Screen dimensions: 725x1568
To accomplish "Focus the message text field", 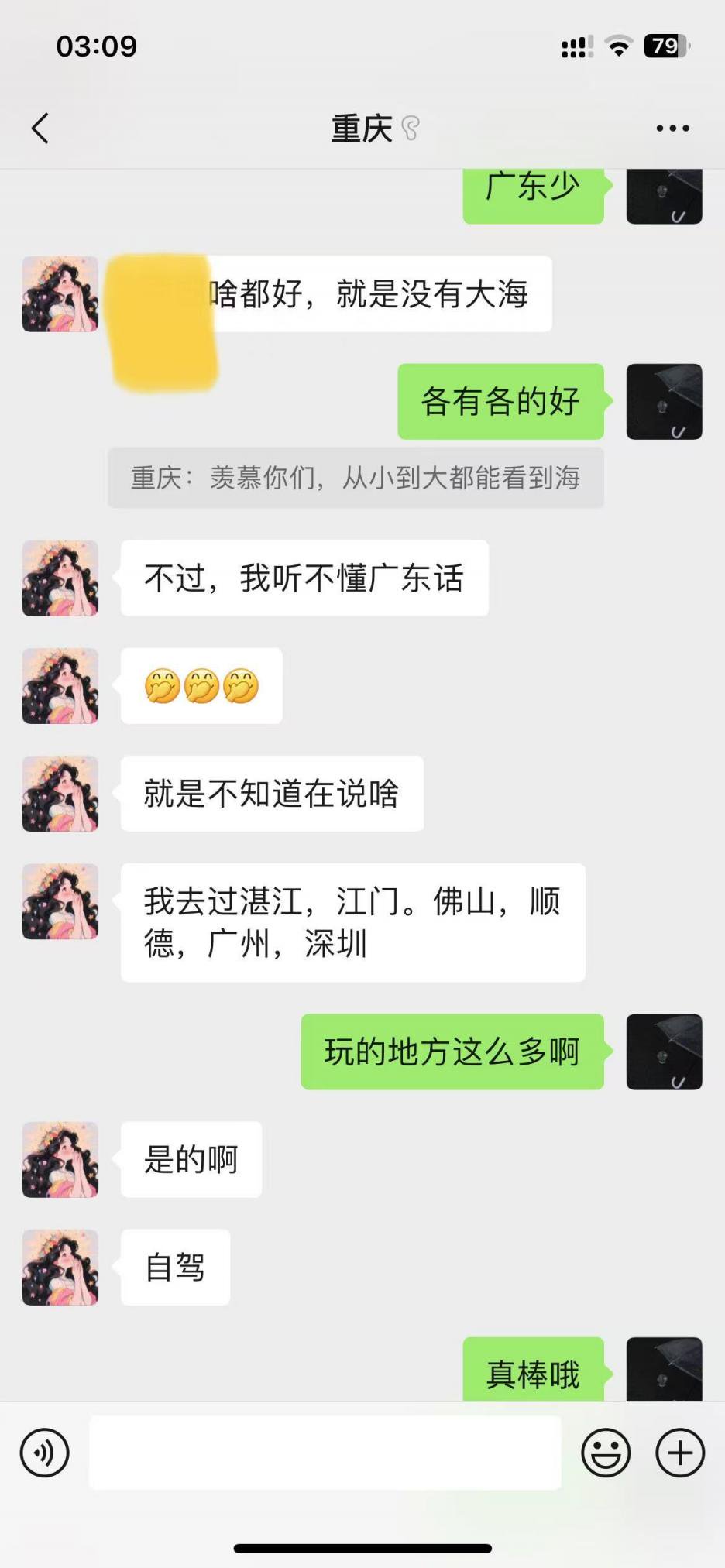I will tap(325, 1453).
